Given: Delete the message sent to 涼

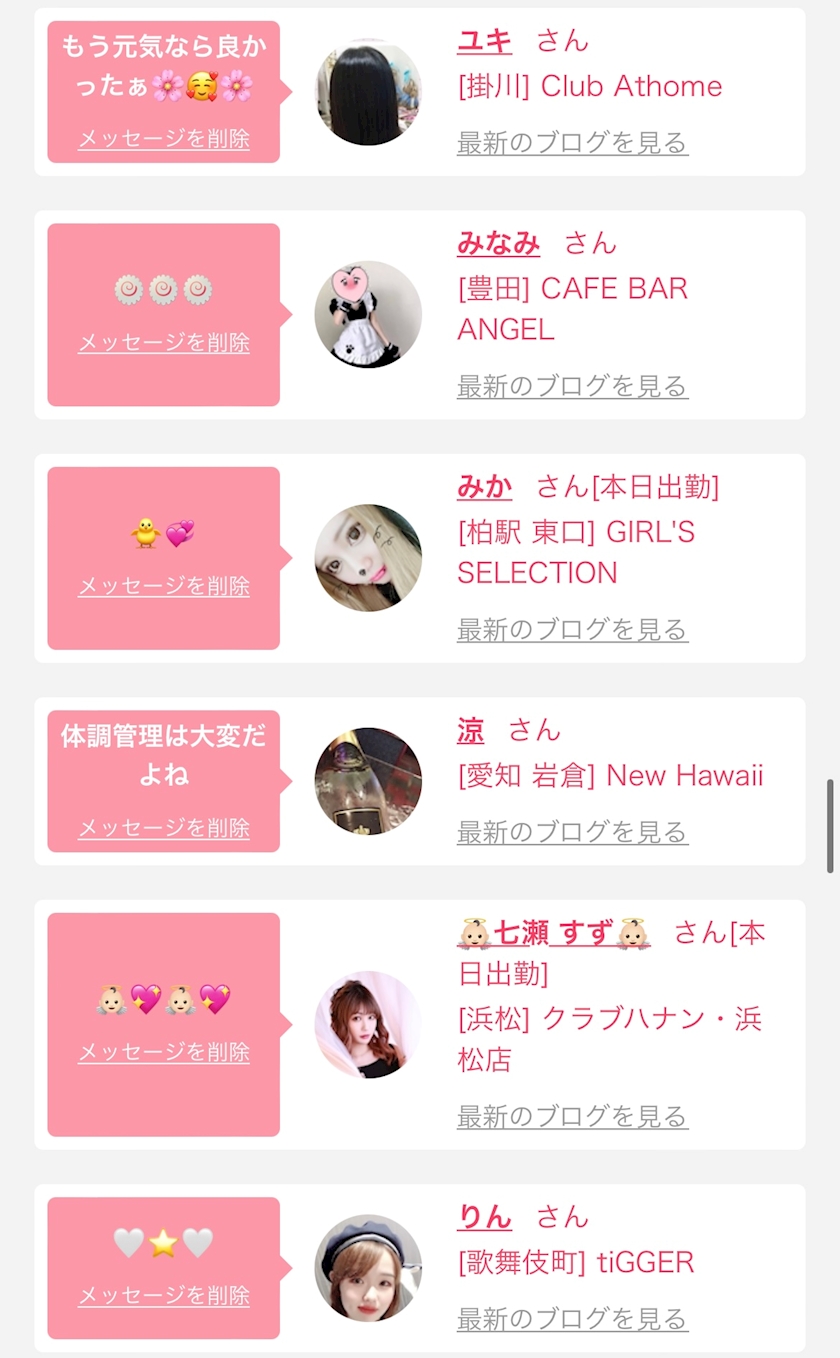Looking at the screenshot, I should pos(164,828).
